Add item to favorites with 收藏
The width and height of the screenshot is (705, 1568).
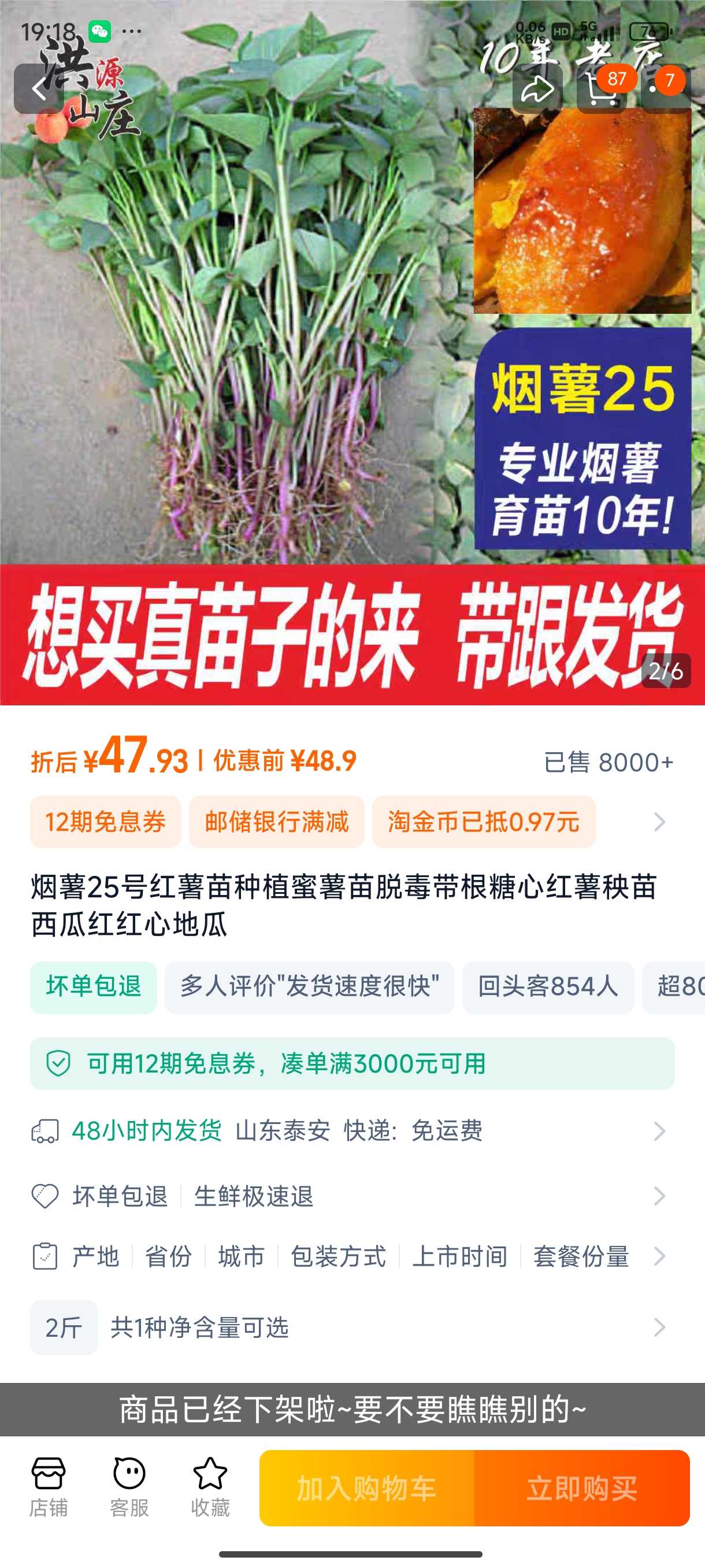[x=210, y=1488]
